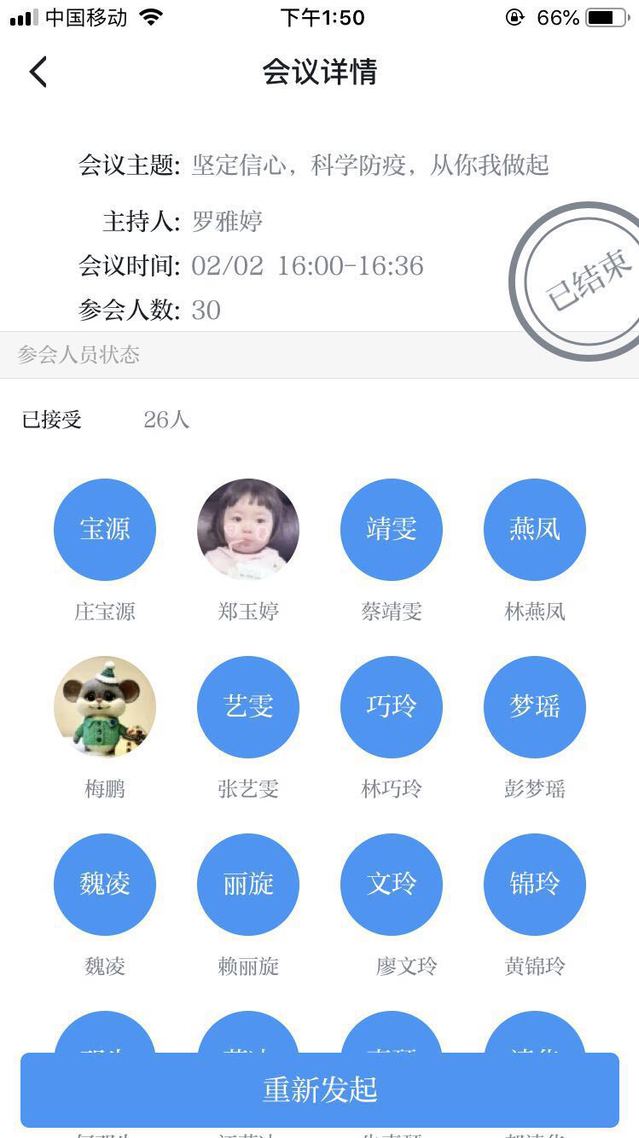
Task: View attendee 林巧玲
Action: (x=391, y=707)
